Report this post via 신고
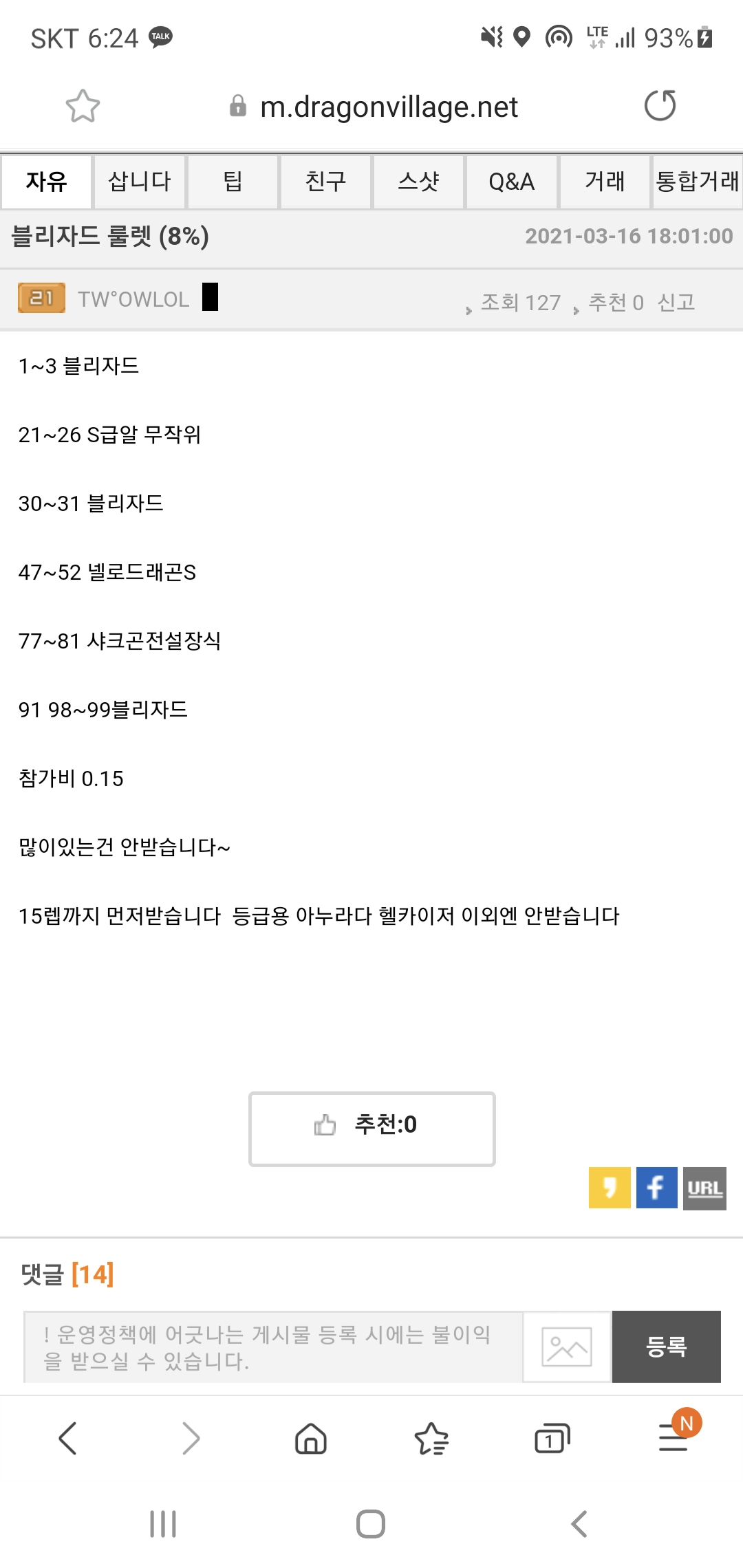 676,303
